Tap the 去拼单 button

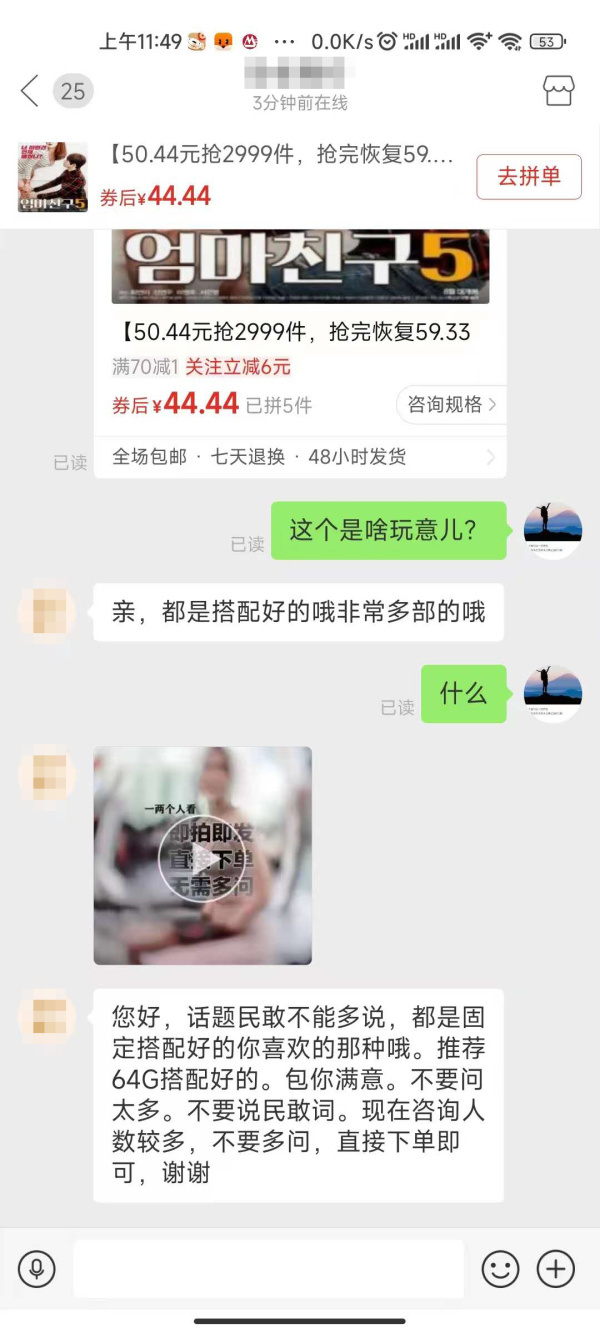pyautogui.click(x=528, y=177)
